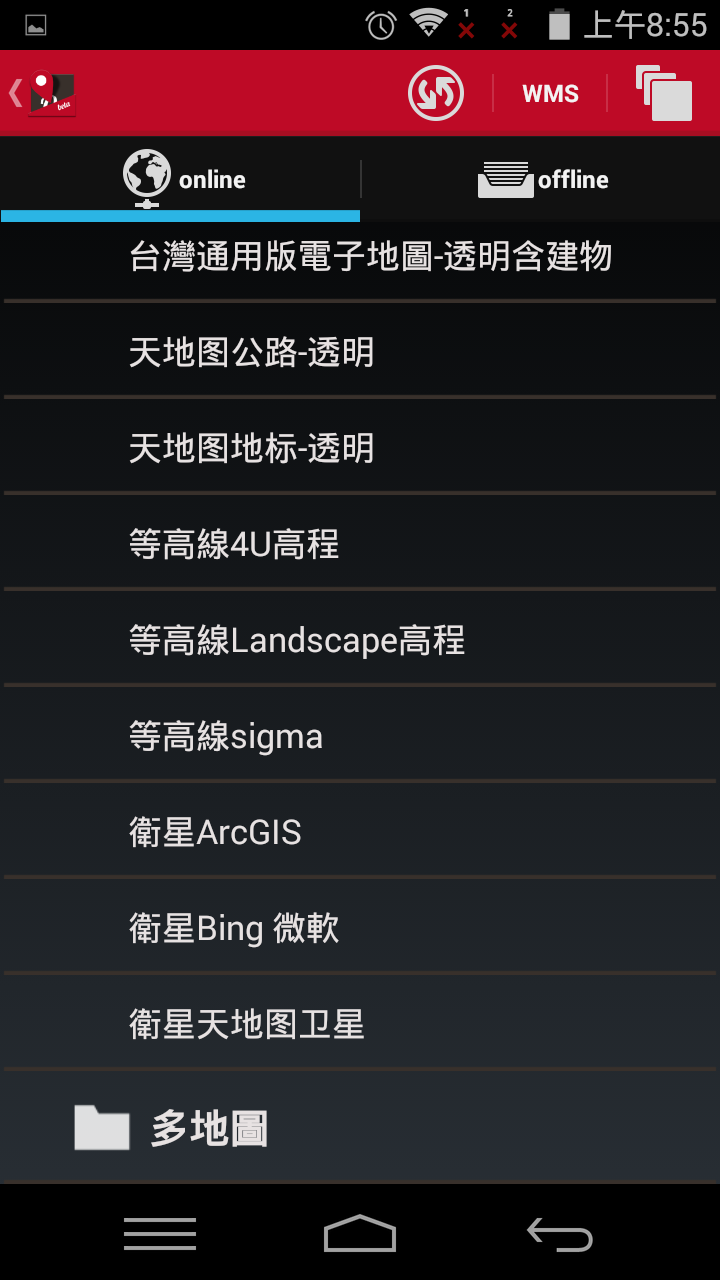
Task: Open 等高線sigma map
Action: pos(360,736)
